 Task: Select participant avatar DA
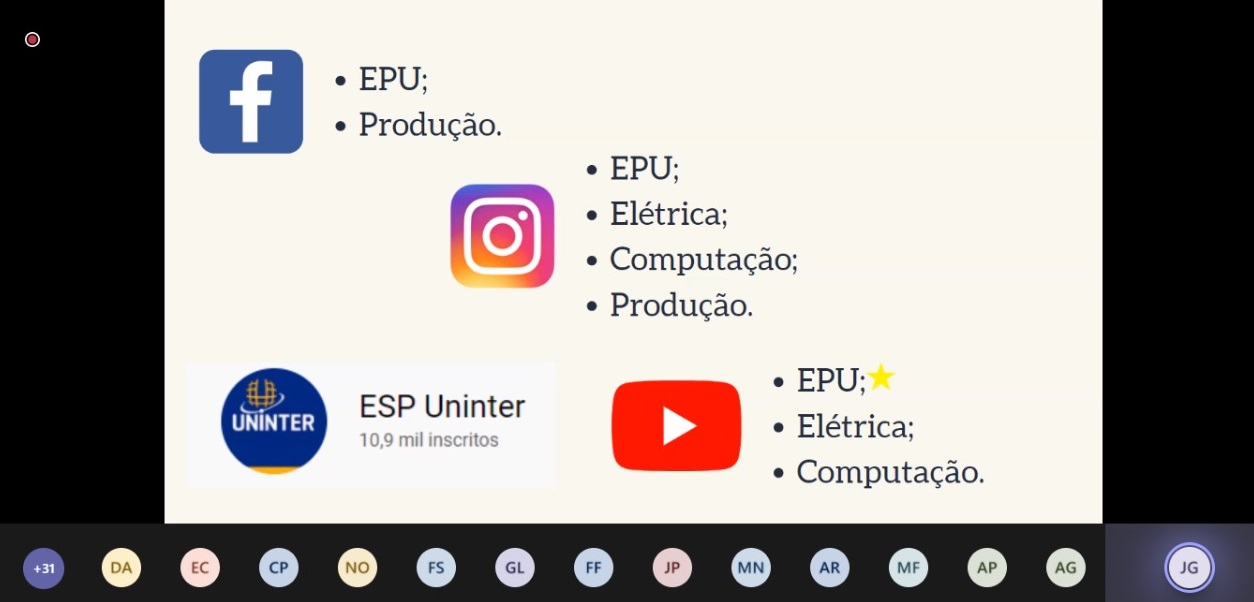pyautogui.click(x=121, y=568)
